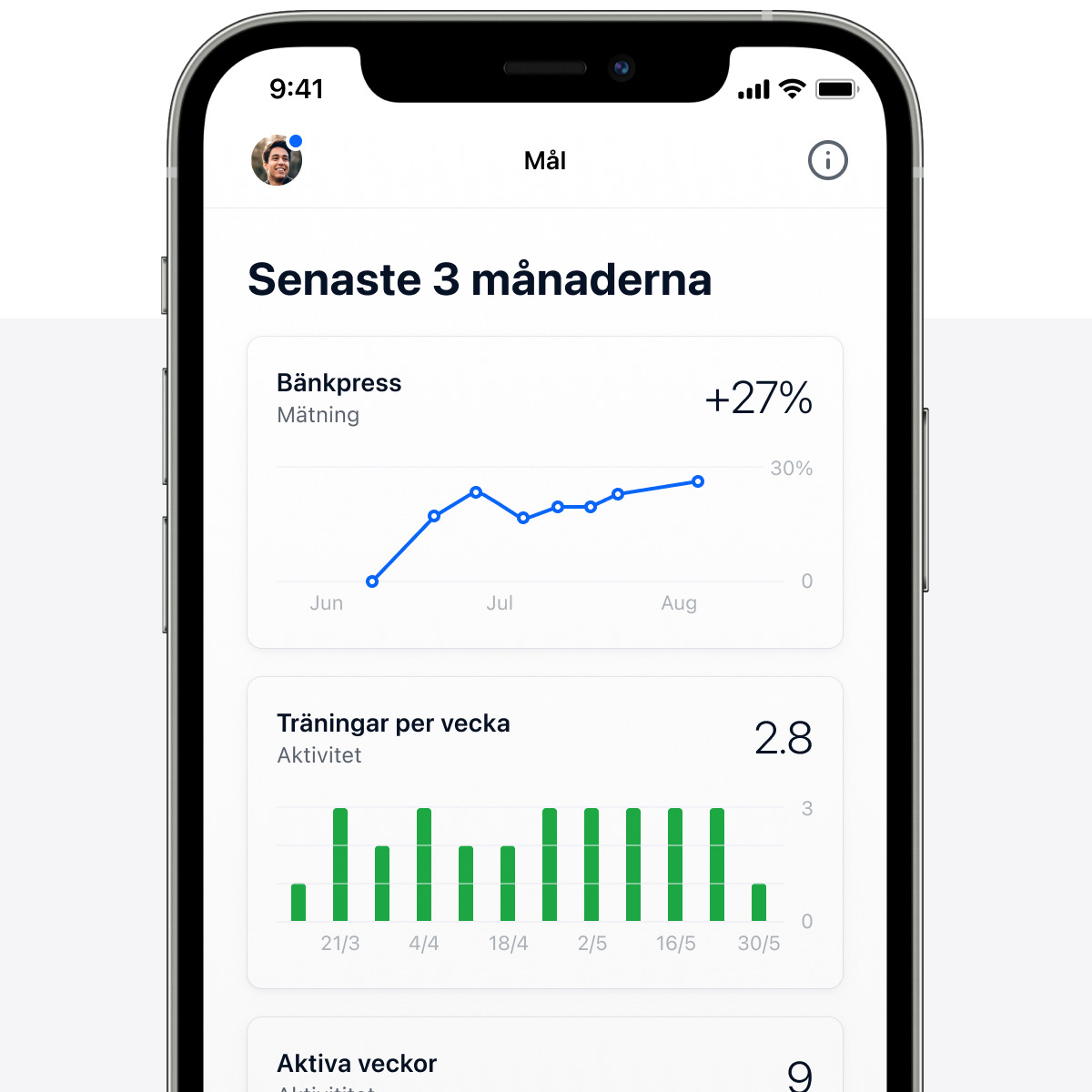Open the info icon
This screenshot has width=1092, height=1092.
point(827,161)
